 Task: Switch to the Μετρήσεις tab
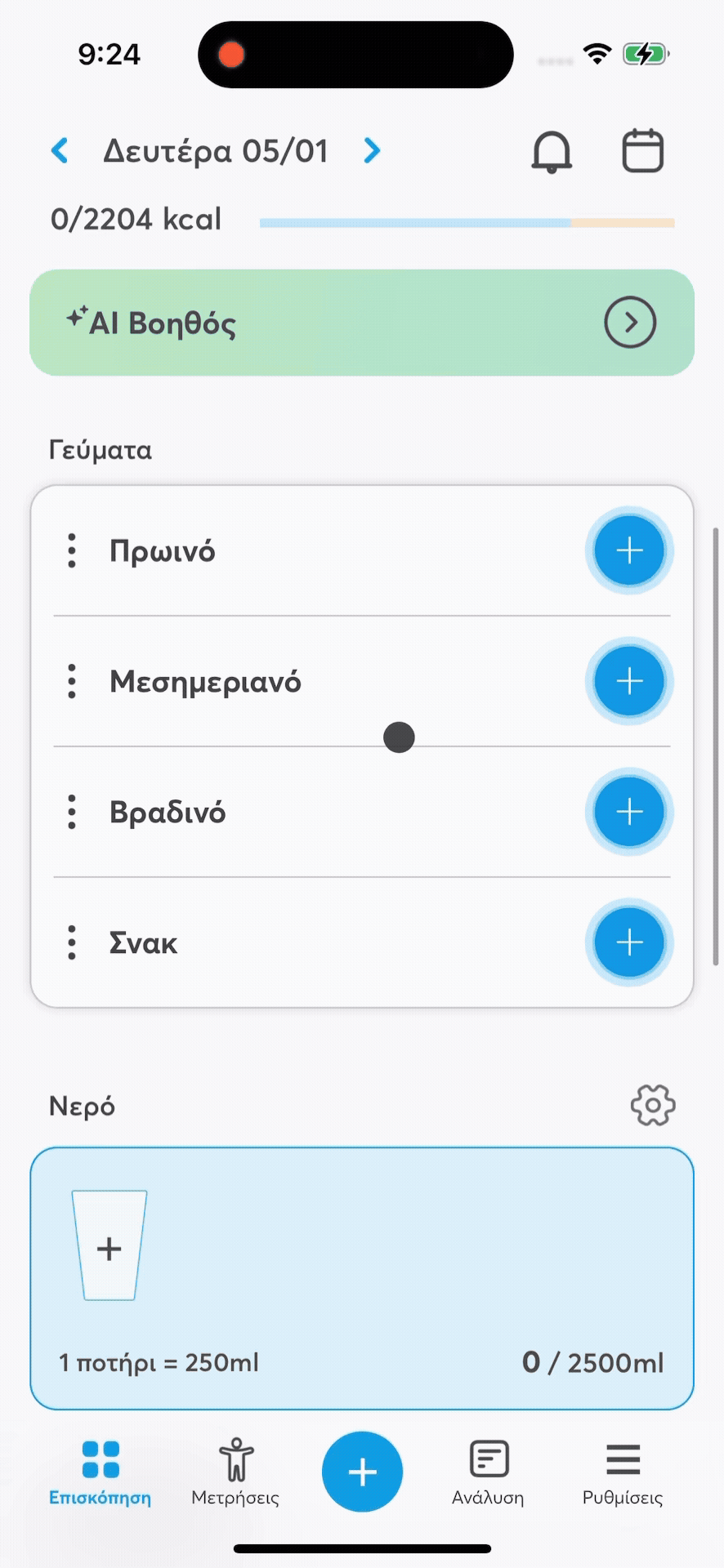[x=235, y=1473]
